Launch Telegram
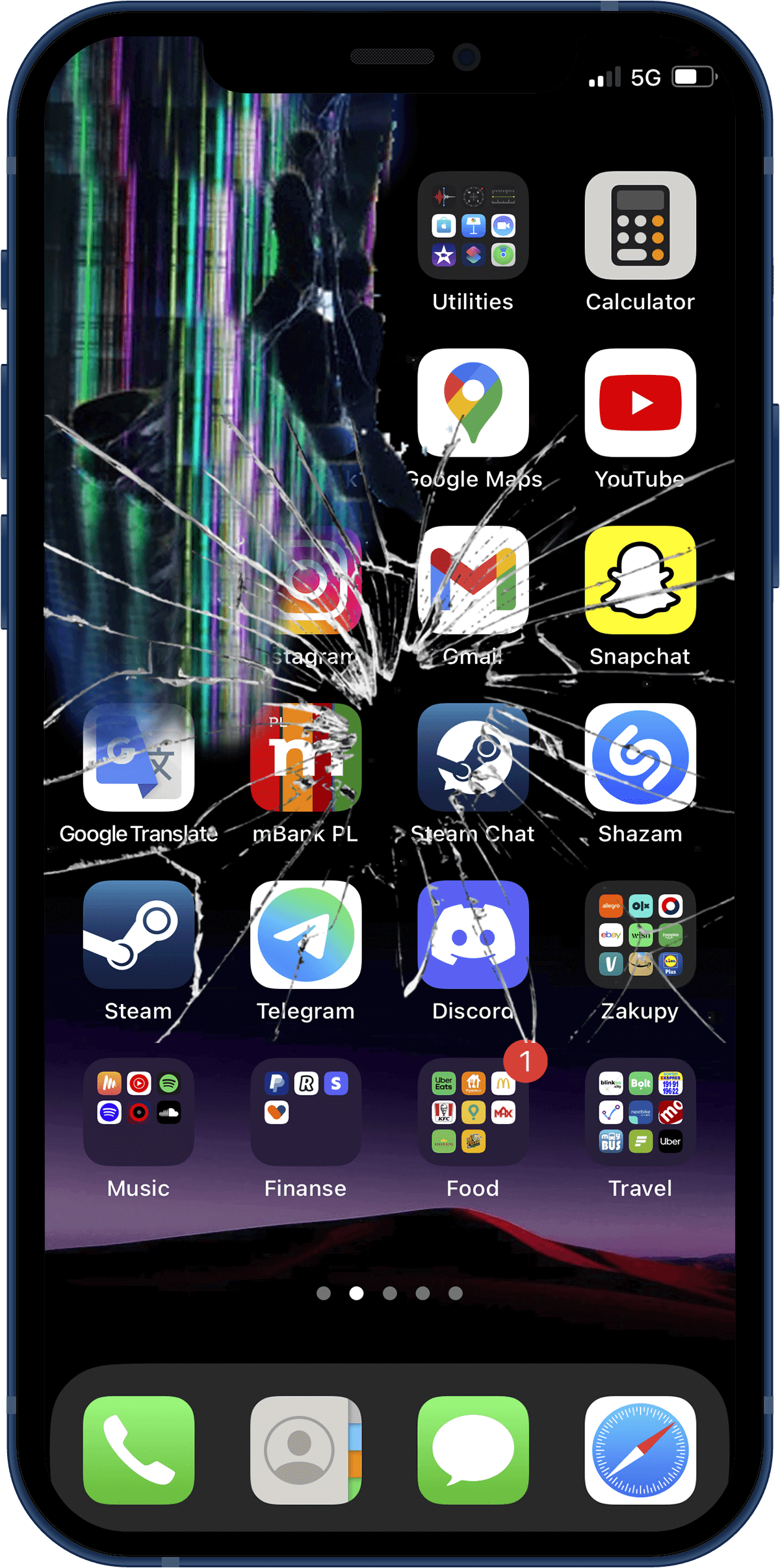This screenshot has height=1568, width=780. click(x=305, y=935)
